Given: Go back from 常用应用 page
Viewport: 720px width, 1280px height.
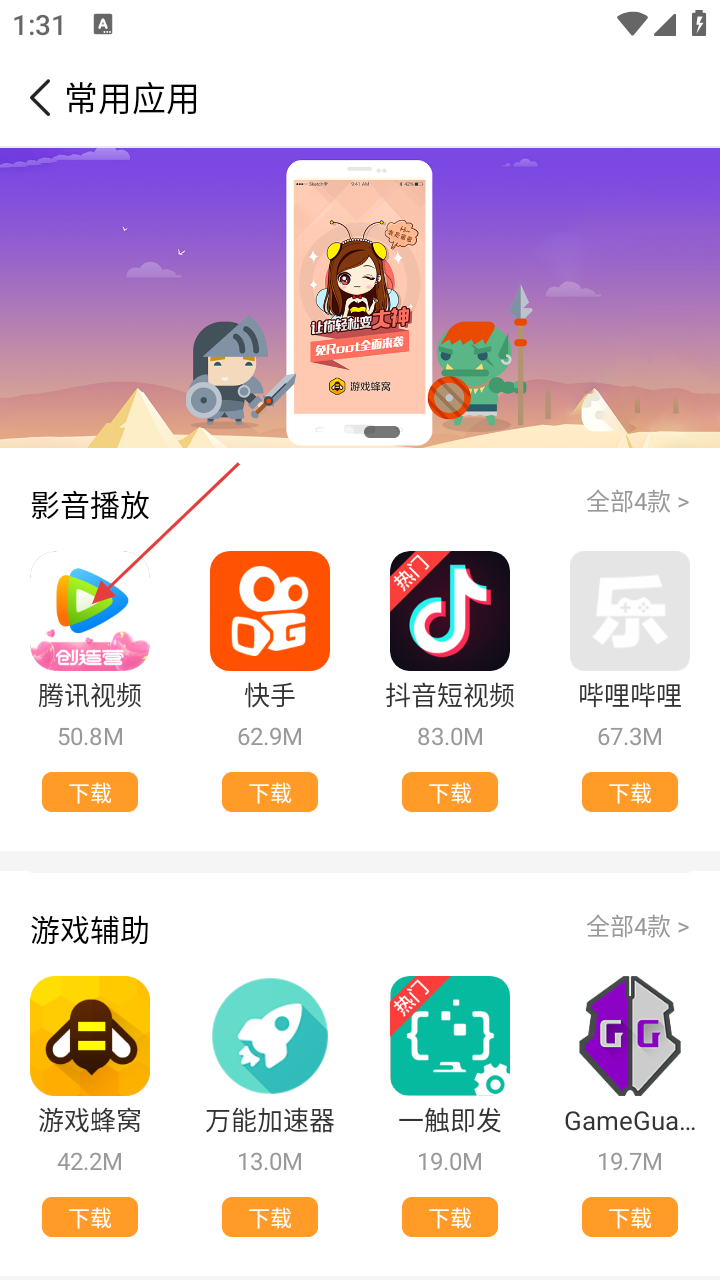Looking at the screenshot, I should (40, 99).
